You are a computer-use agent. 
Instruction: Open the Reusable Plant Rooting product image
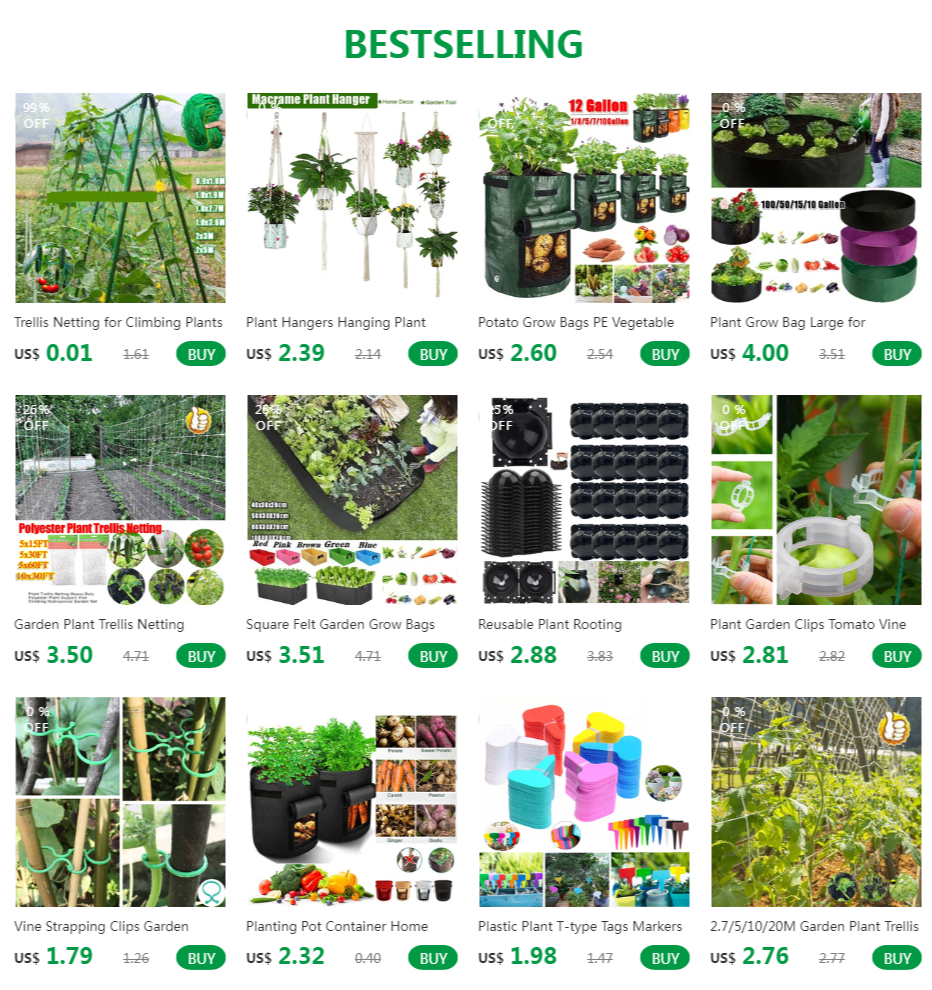pyautogui.click(x=584, y=500)
